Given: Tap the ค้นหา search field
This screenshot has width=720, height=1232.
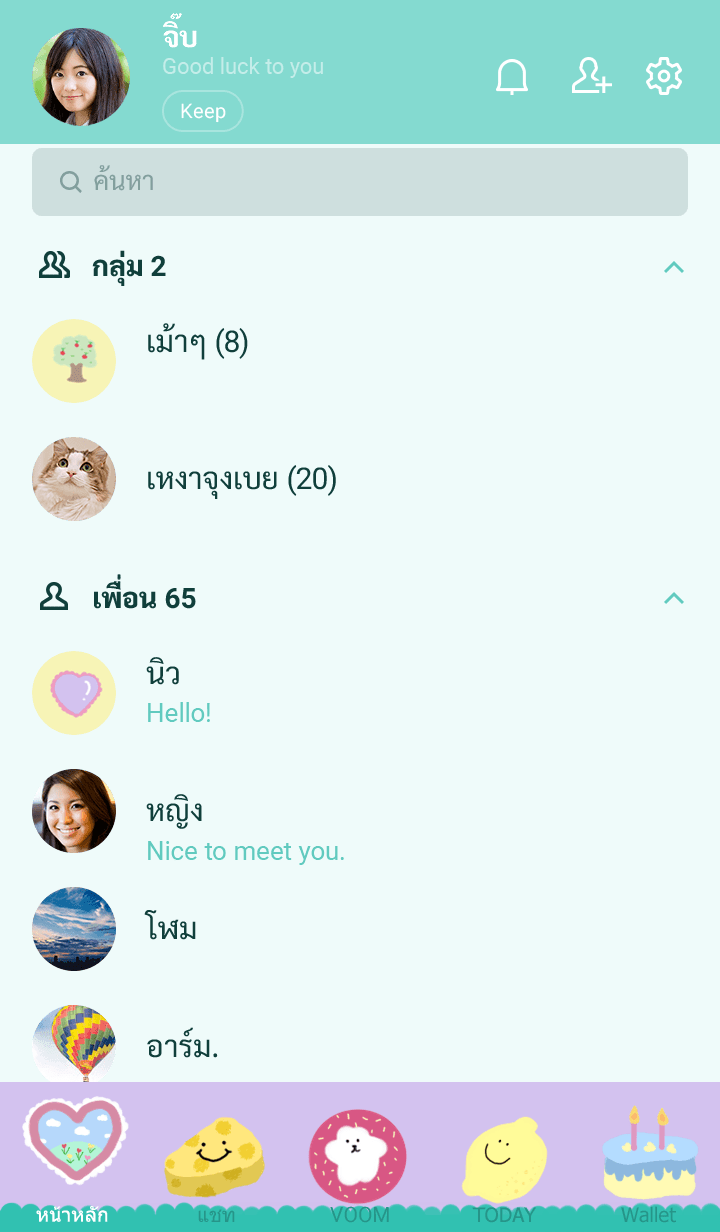Looking at the screenshot, I should coord(360,182).
